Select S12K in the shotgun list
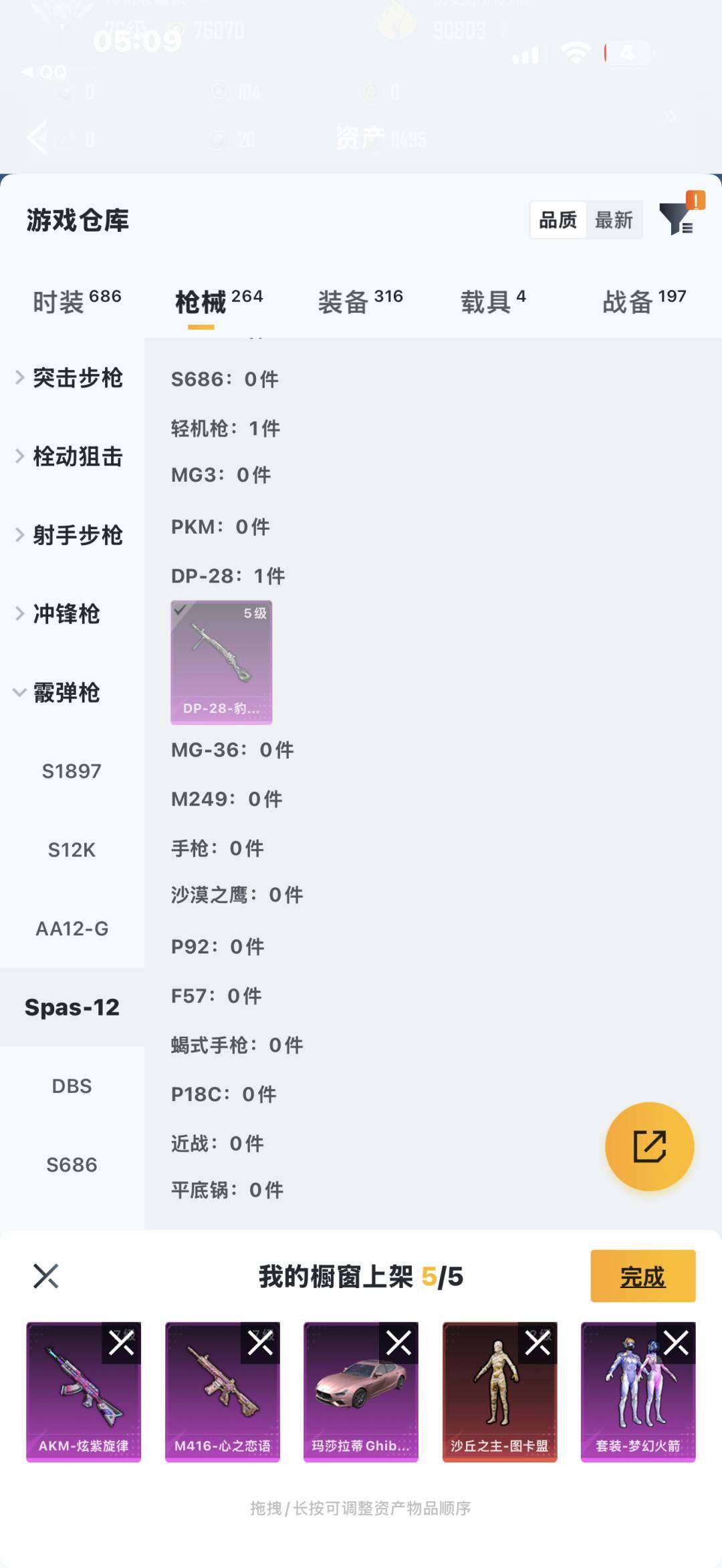722x1568 pixels. (72, 850)
